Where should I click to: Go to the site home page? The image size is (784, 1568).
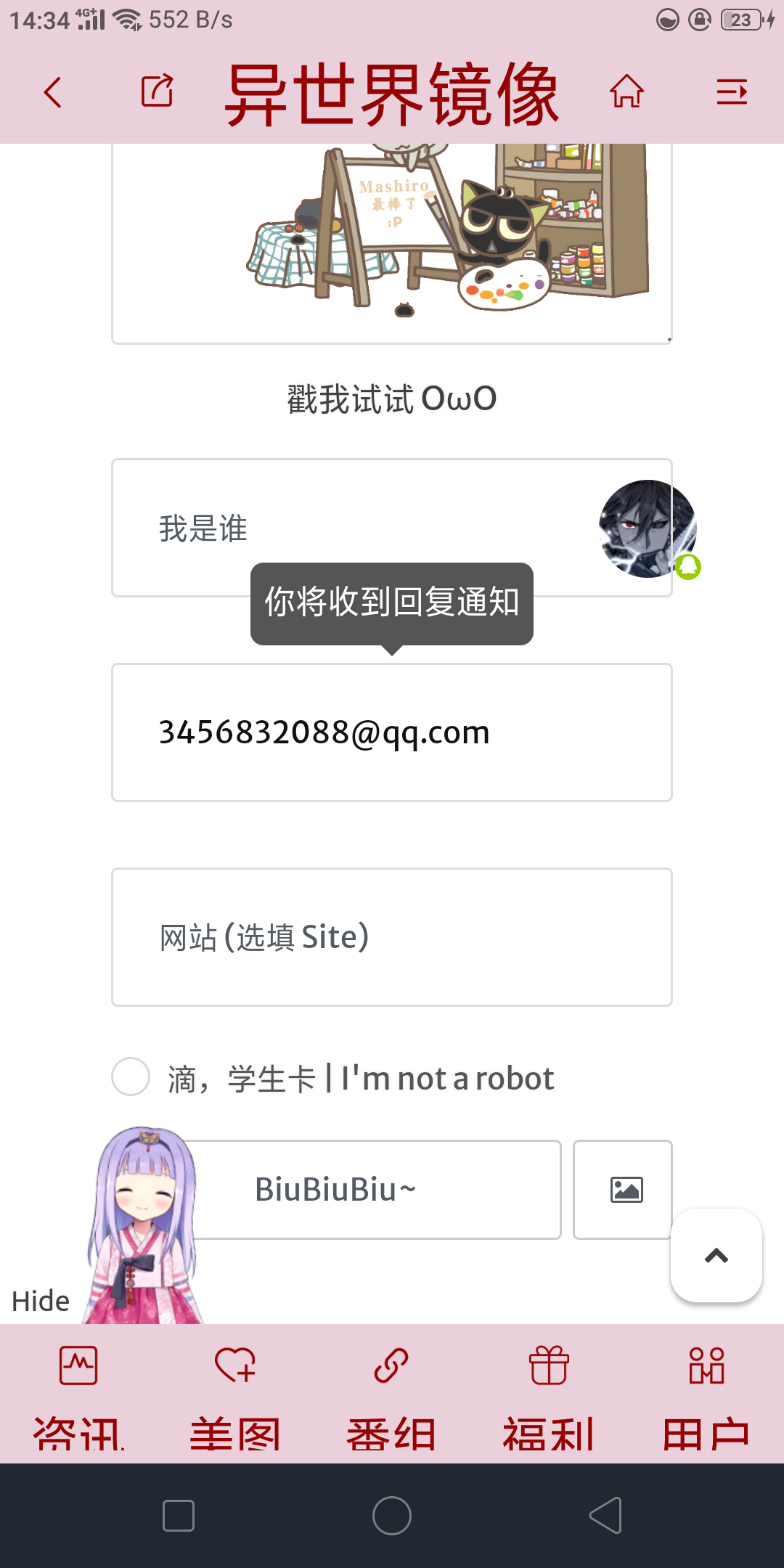pyautogui.click(x=626, y=92)
